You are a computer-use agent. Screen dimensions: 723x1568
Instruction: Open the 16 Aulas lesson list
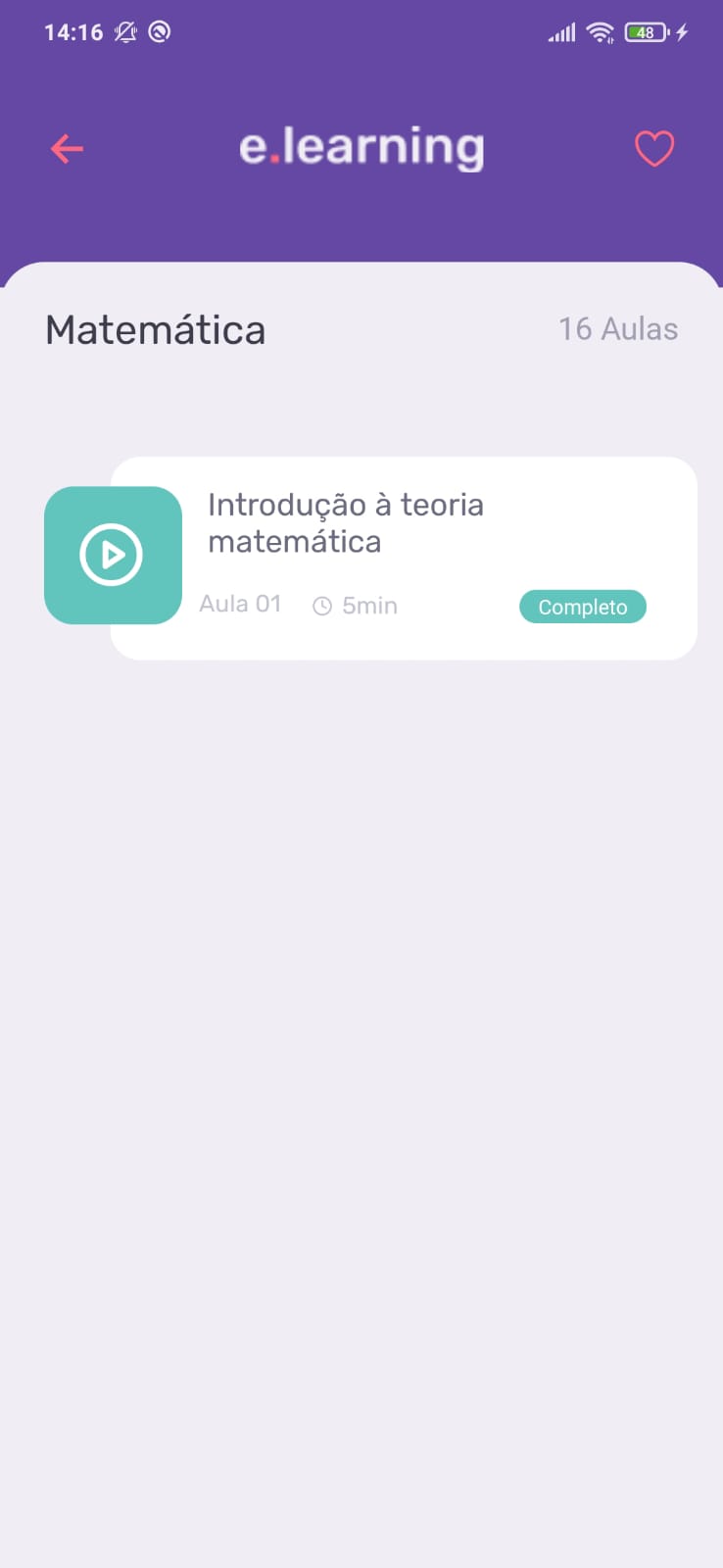(617, 329)
